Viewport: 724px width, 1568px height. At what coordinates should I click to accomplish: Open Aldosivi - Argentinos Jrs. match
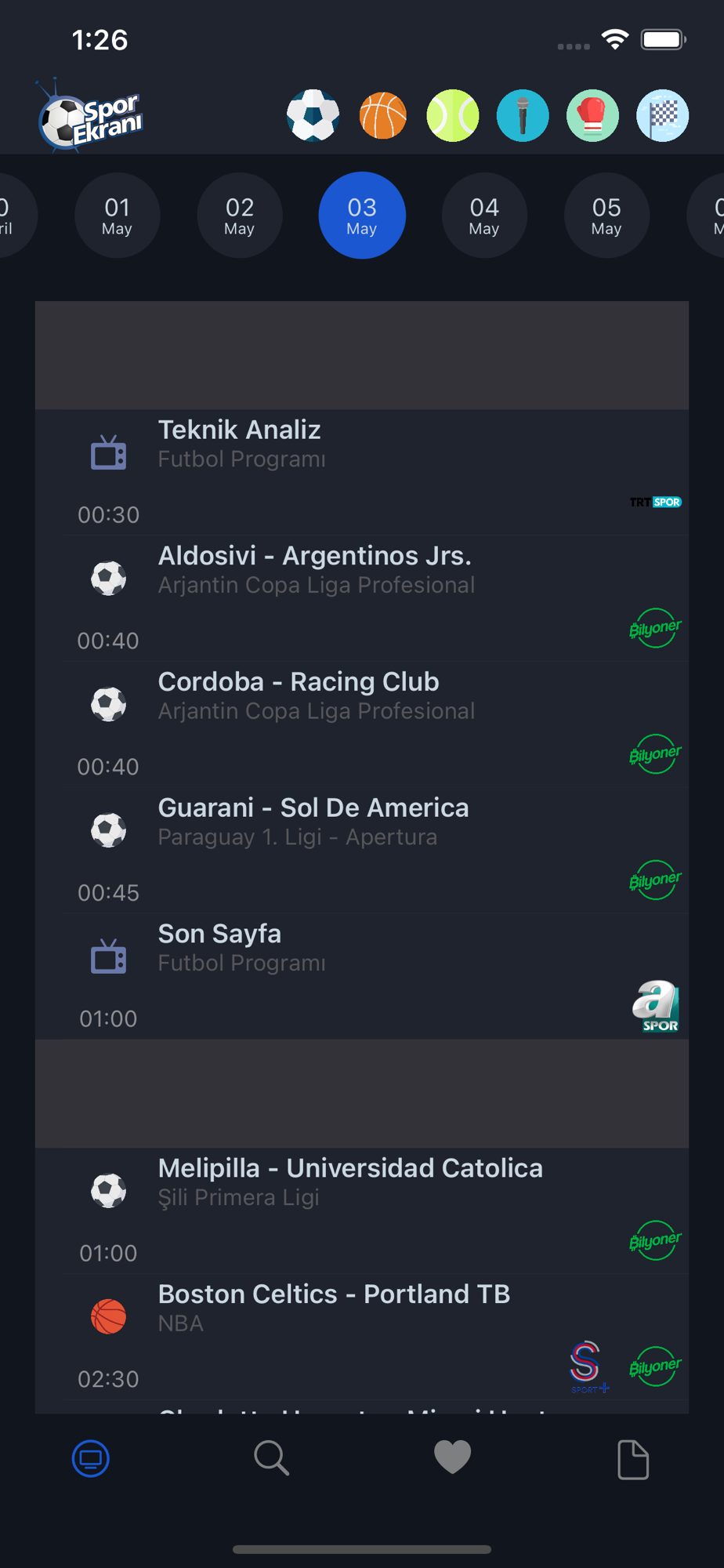click(x=362, y=599)
